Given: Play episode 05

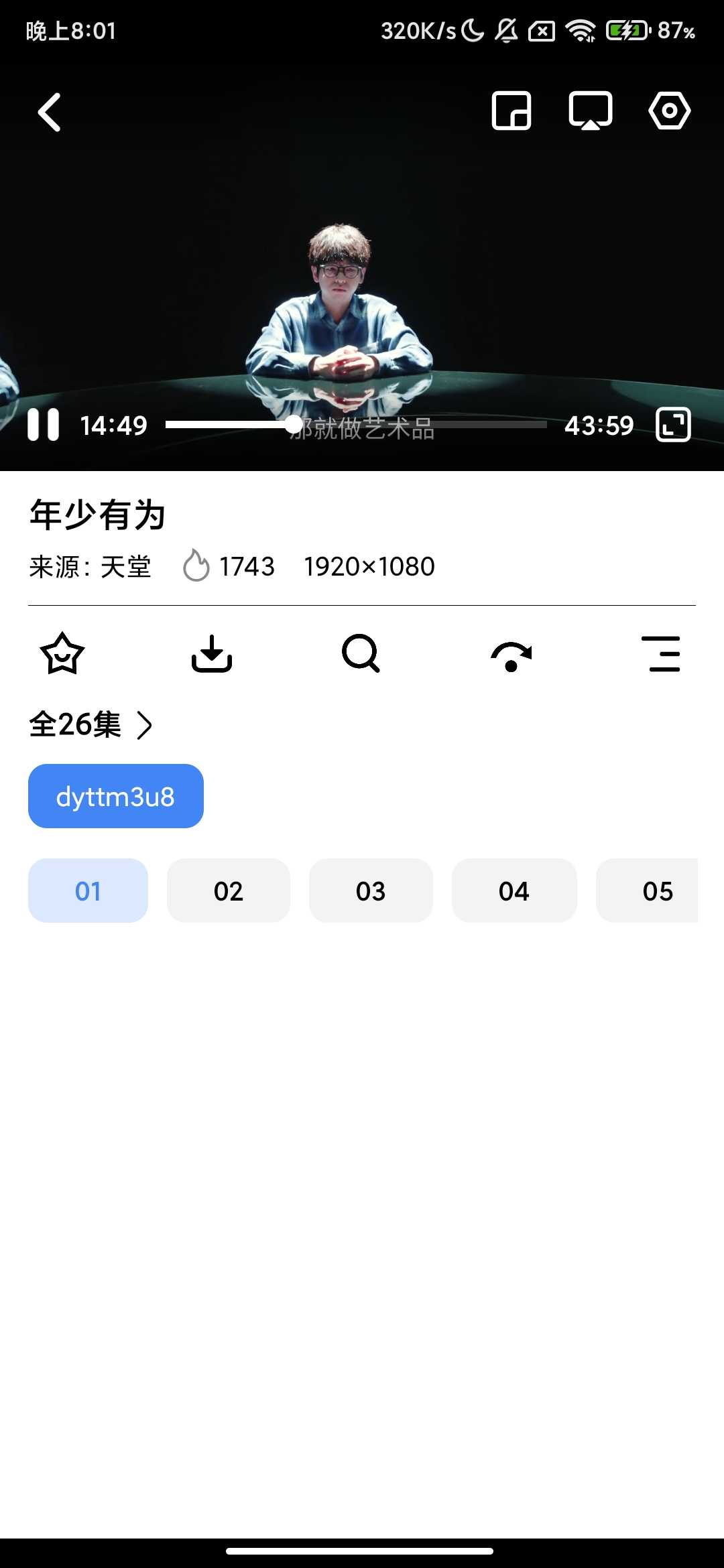Looking at the screenshot, I should pyautogui.click(x=657, y=891).
